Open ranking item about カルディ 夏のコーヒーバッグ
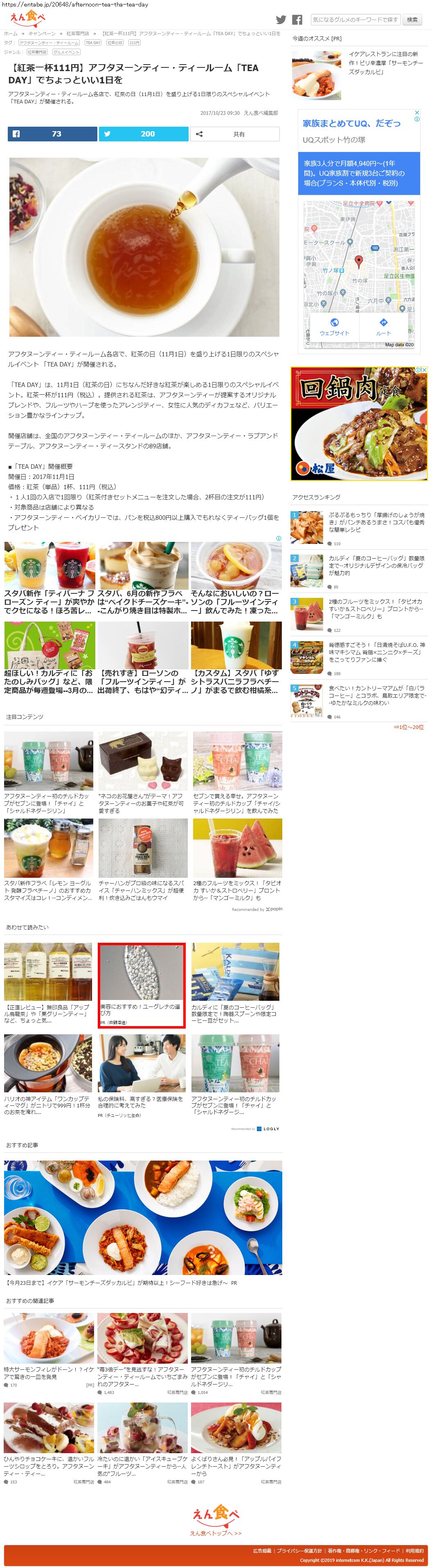This screenshot has width=432, height=1568. [x=376, y=565]
